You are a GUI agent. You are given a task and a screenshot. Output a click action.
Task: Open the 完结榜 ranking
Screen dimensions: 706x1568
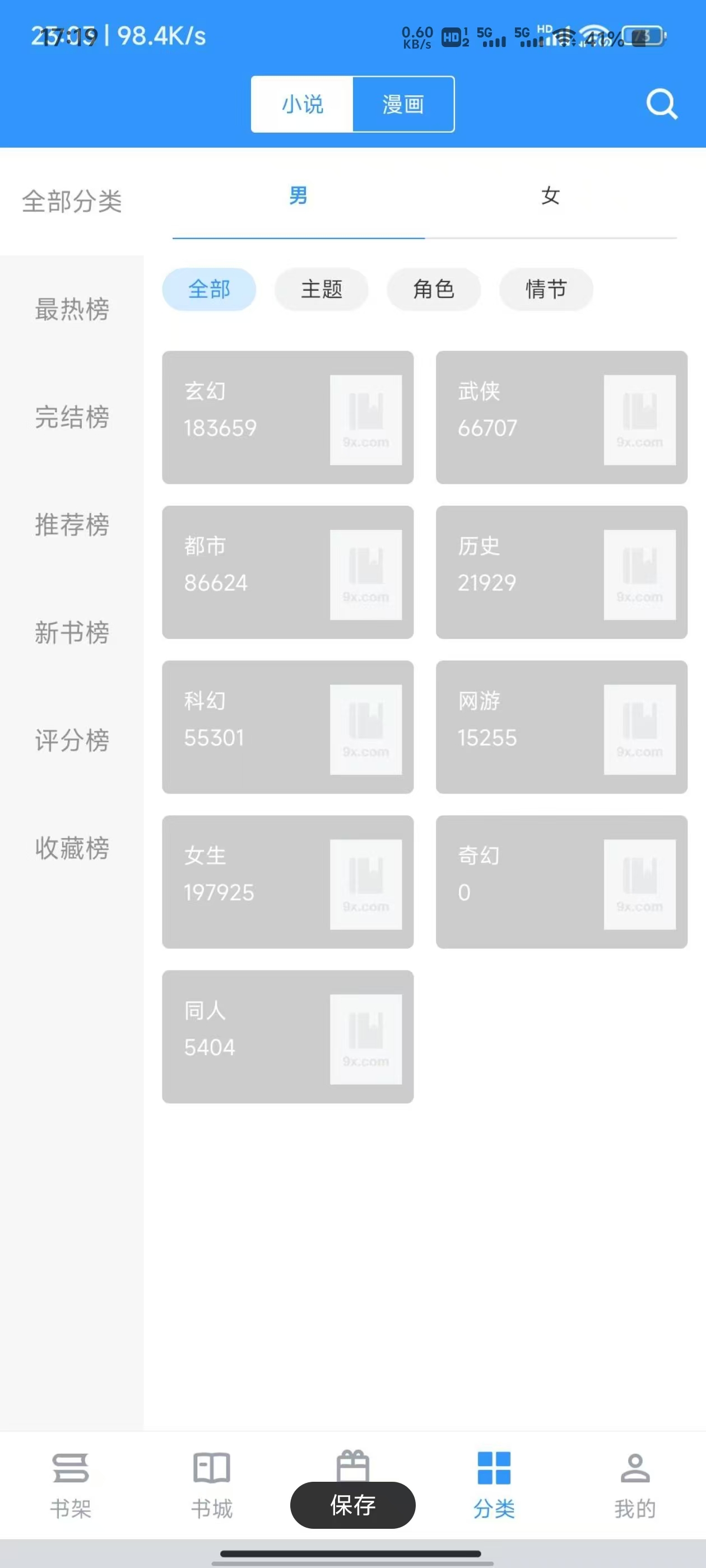[x=72, y=417]
